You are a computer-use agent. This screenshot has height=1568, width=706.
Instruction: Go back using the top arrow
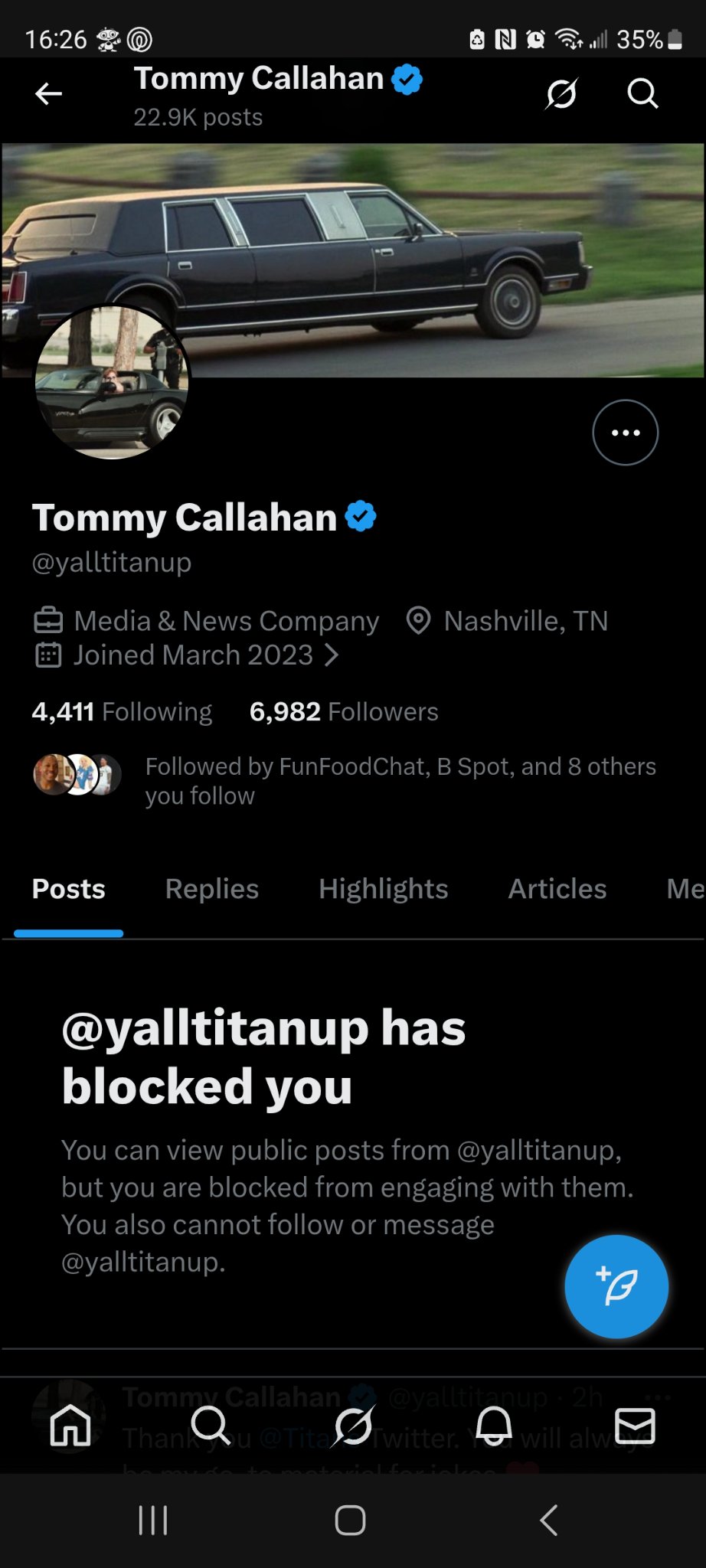tap(48, 93)
